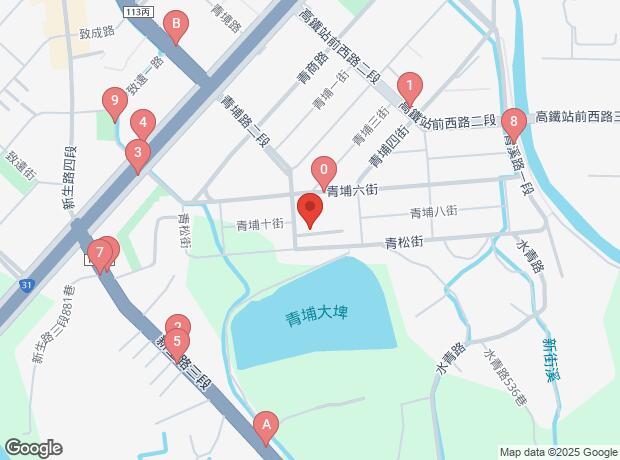Tap map marker 1 on 高鐵站前西路二段
Viewport: 620px width, 460px height.
[x=409, y=87]
